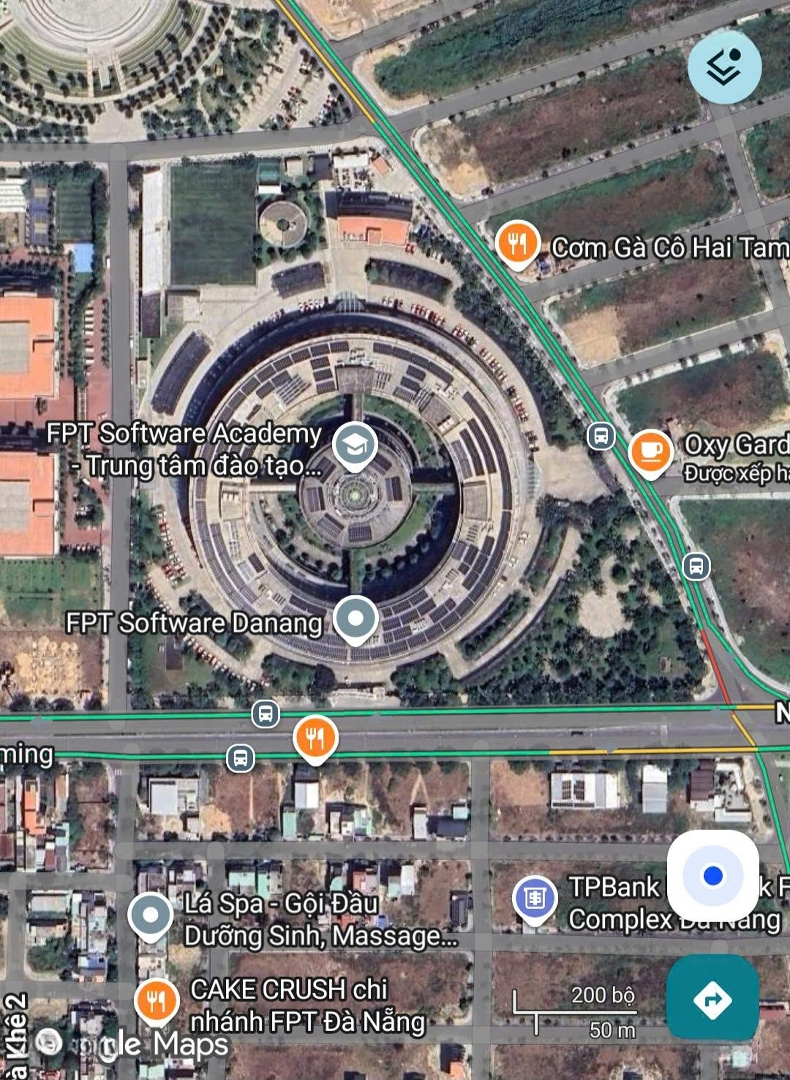This screenshot has height=1080, width=790.
Task: Start directions with the arrow button
Action: [x=712, y=998]
